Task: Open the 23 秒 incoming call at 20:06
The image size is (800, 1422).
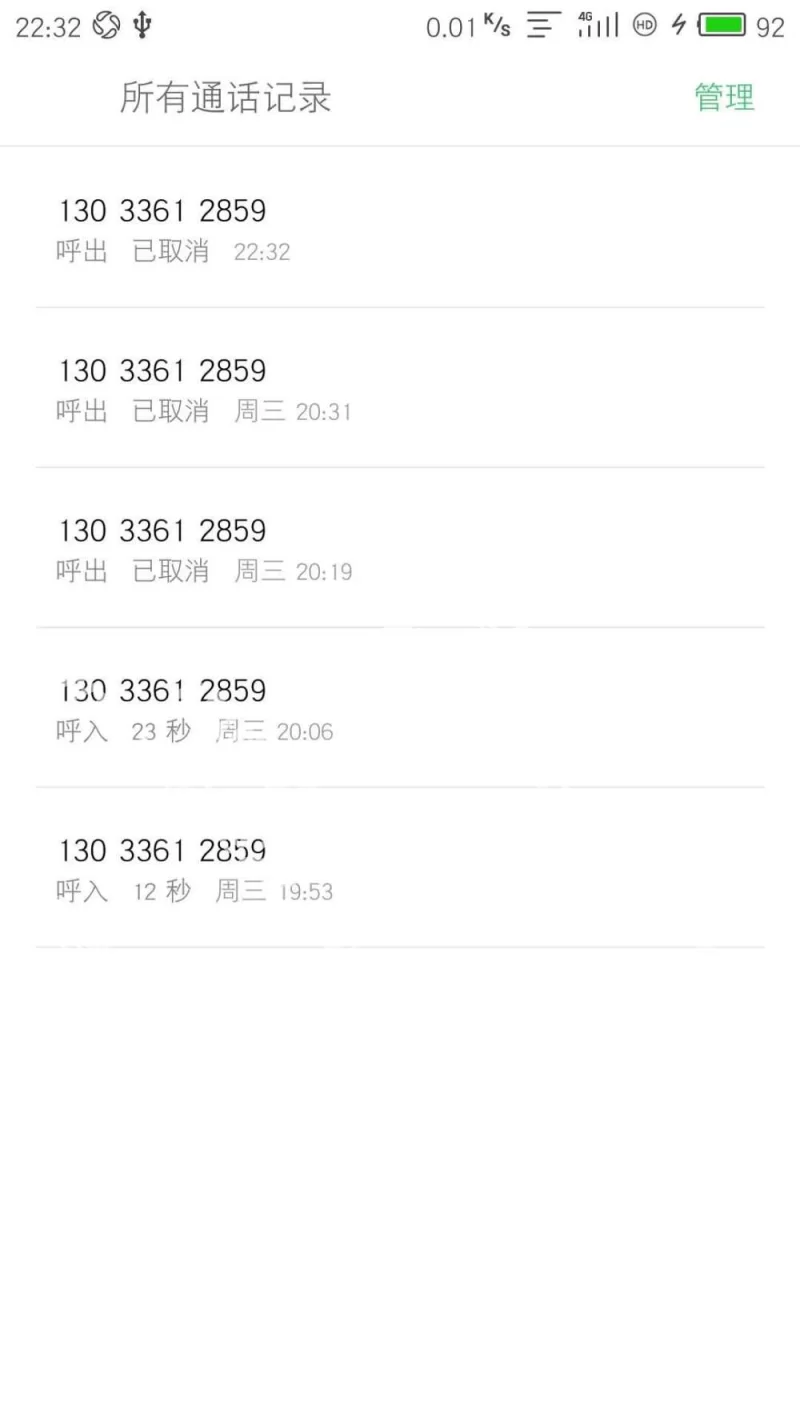Action: [400, 709]
